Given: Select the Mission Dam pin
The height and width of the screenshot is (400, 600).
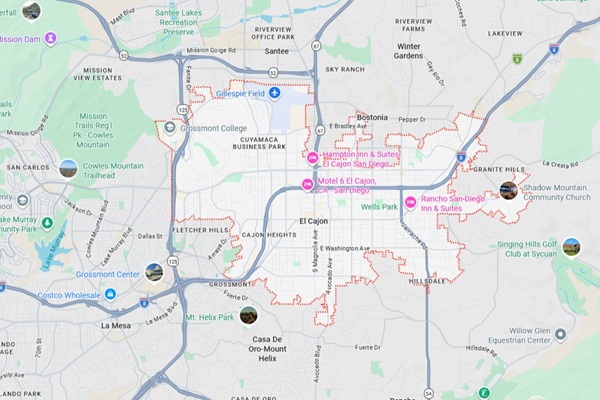Looking at the screenshot, I should [x=50, y=39].
